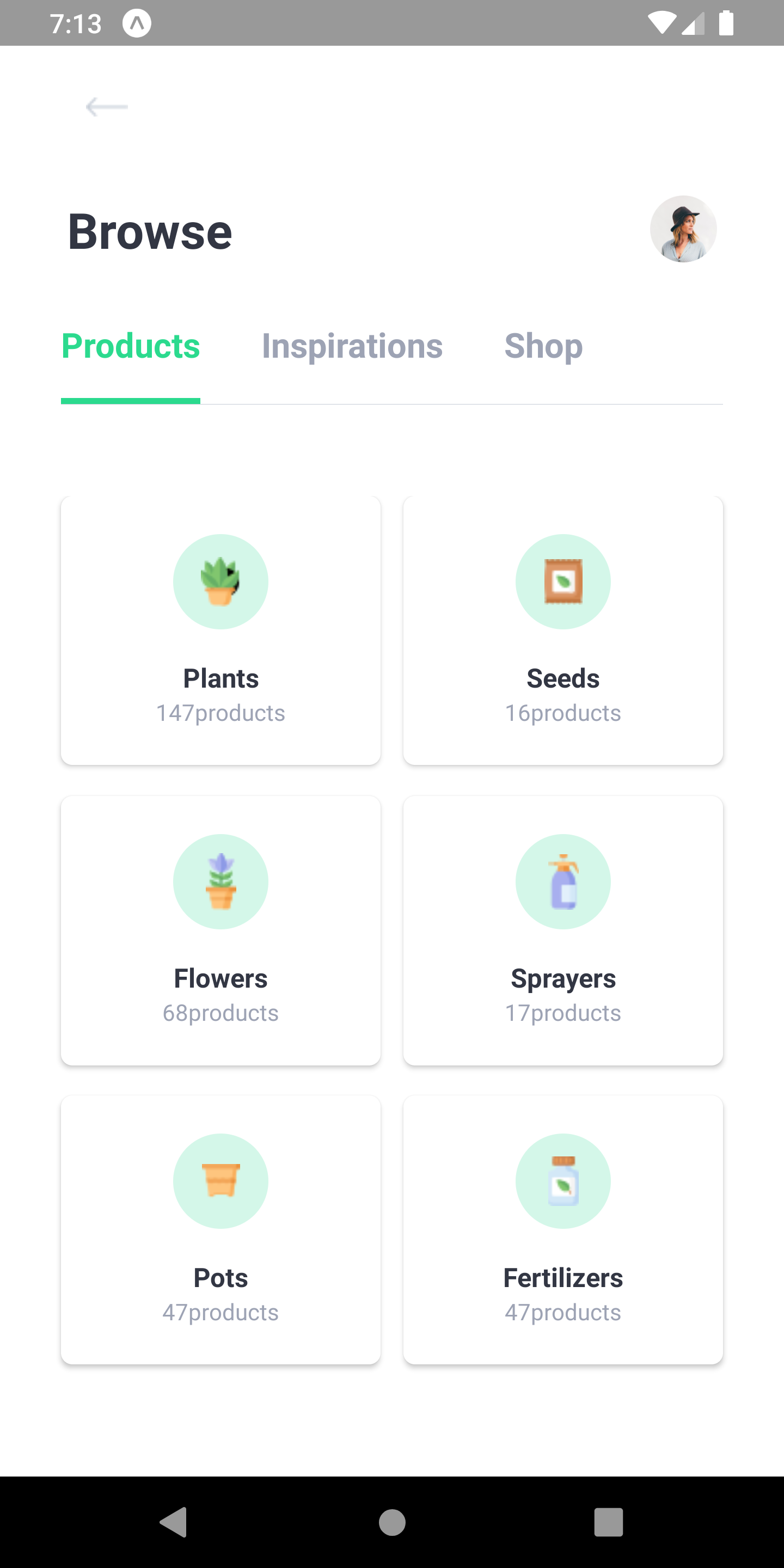Switch to the Inspirations tab
784x1568 pixels.
coord(352,346)
